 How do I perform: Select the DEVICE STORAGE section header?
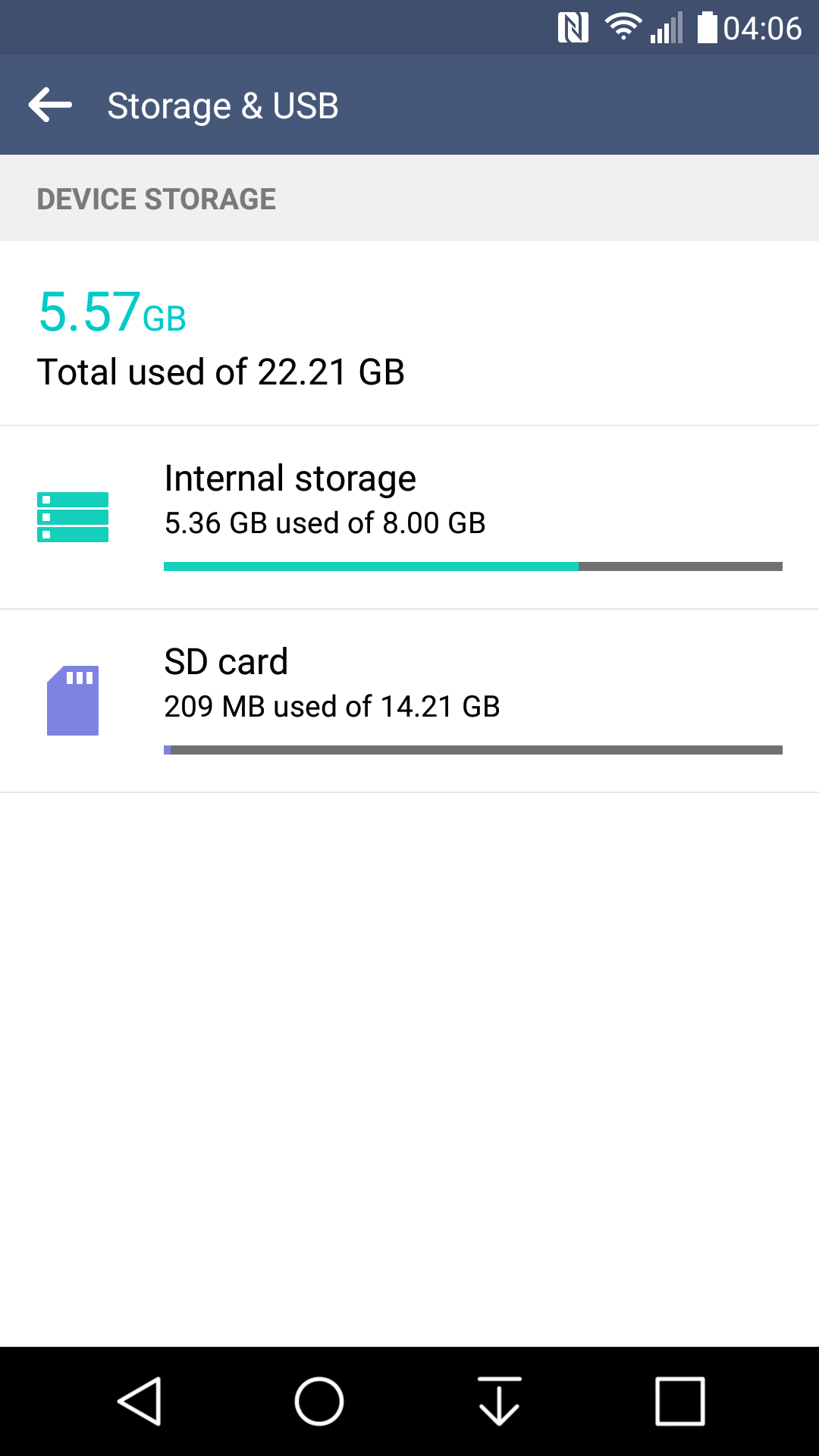156,199
